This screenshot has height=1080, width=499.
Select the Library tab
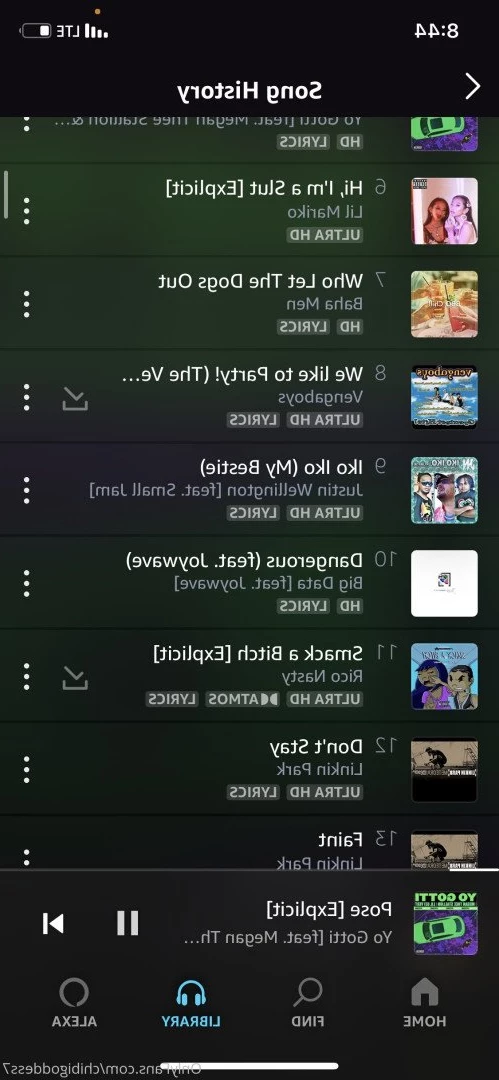[191, 1003]
